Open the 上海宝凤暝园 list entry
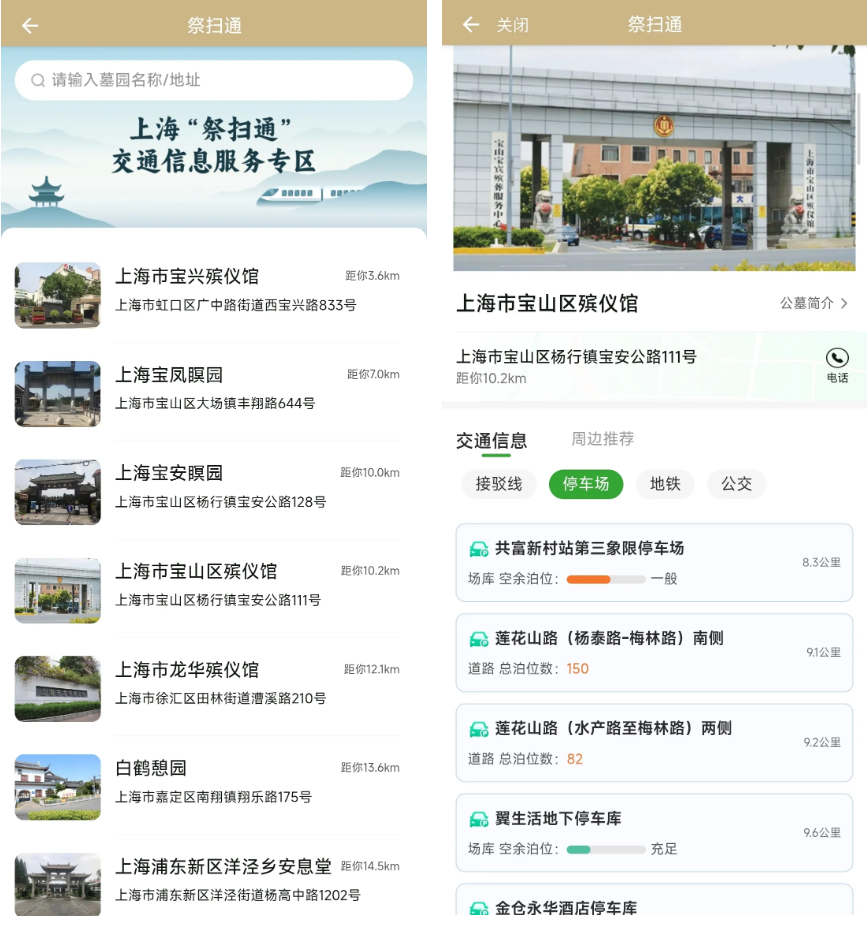 coord(207,388)
